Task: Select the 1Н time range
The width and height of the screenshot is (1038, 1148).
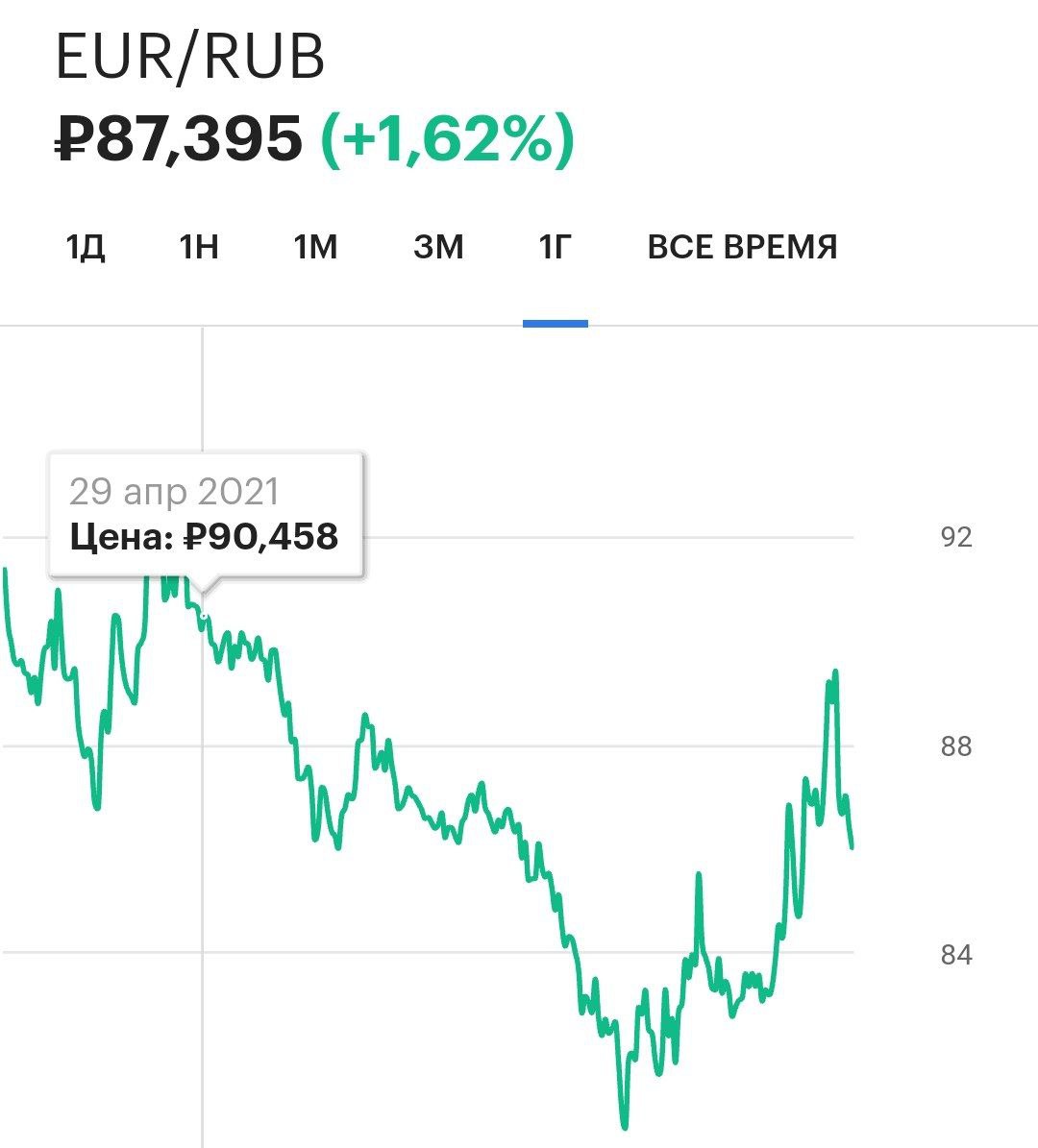Action: pyautogui.click(x=199, y=248)
